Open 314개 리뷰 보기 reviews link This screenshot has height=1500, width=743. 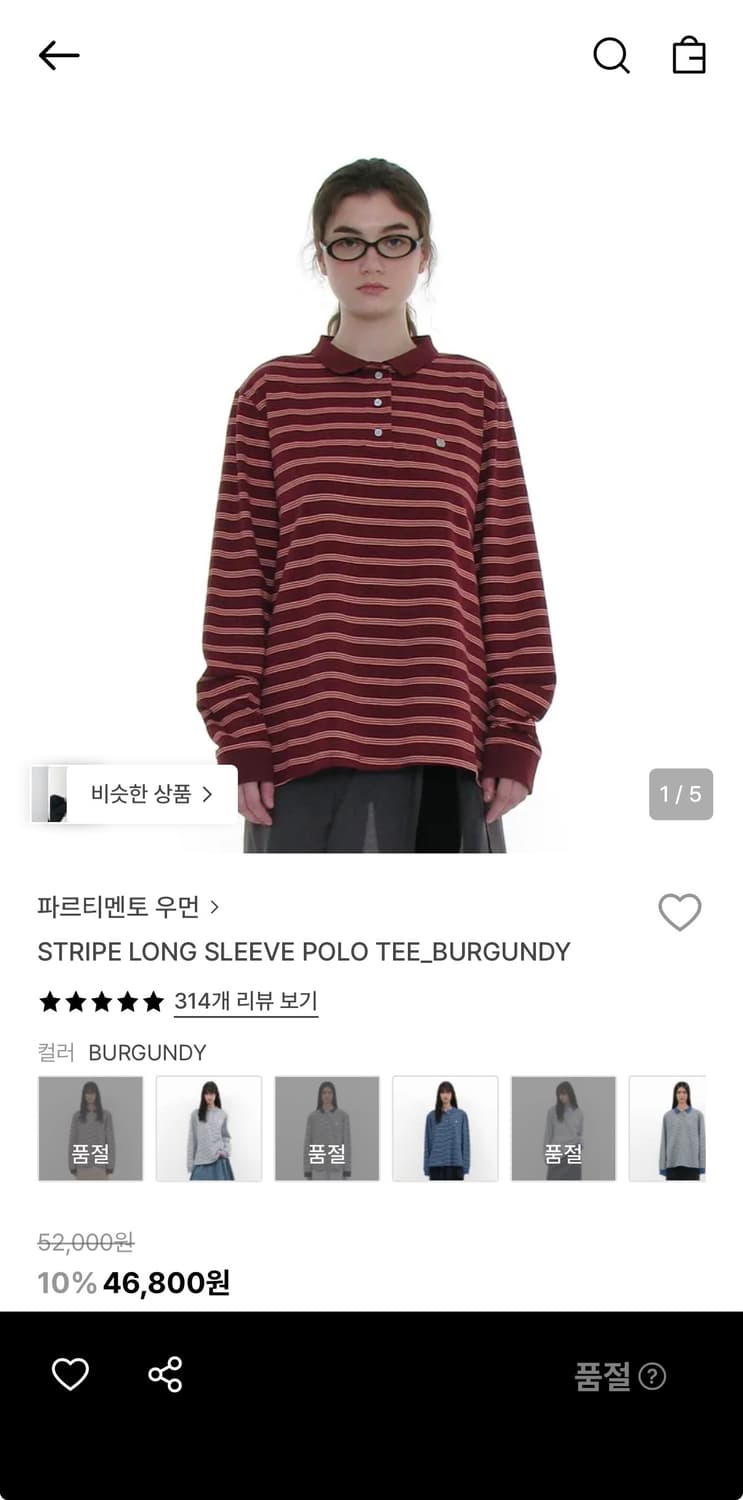[244, 1001]
